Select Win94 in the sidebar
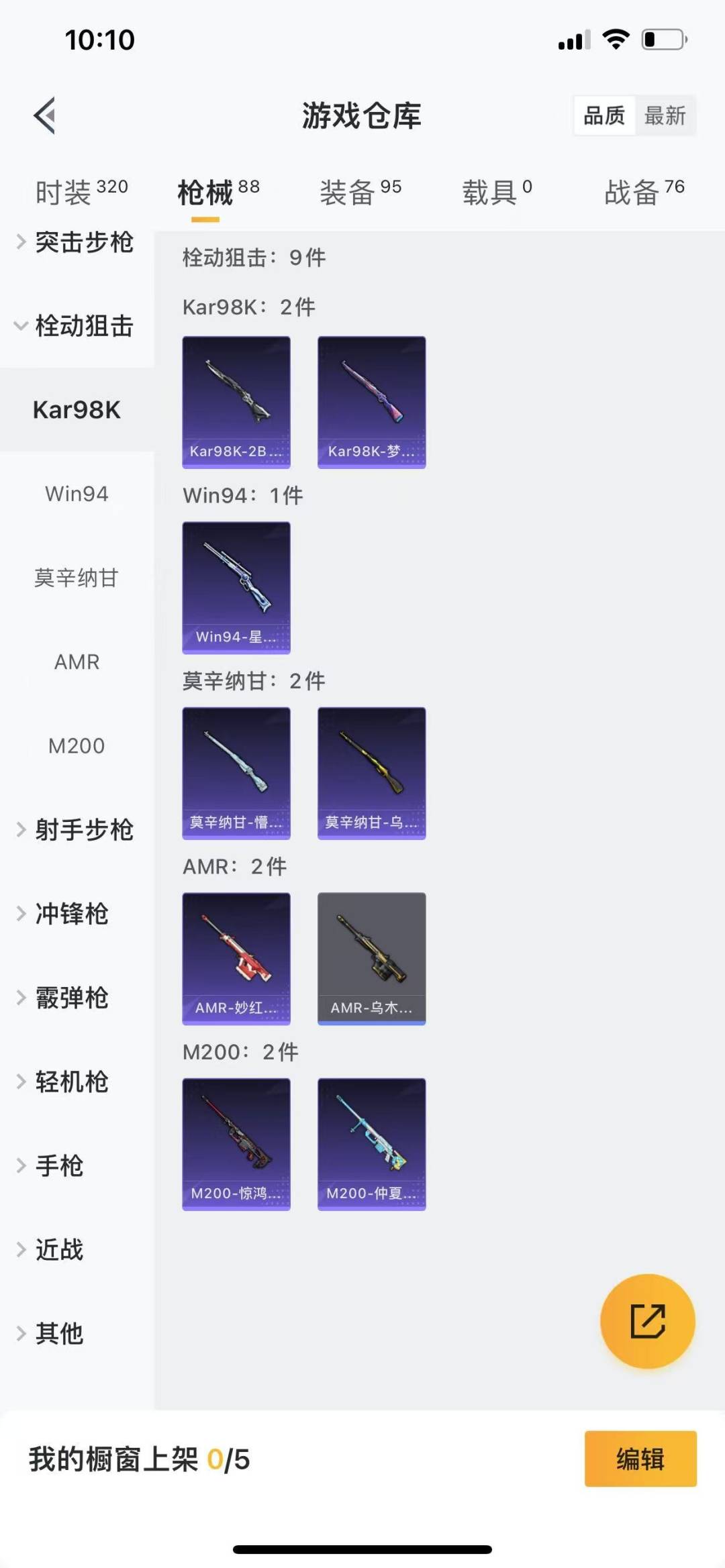Screen dimensions: 725x1568 tap(77, 494)
